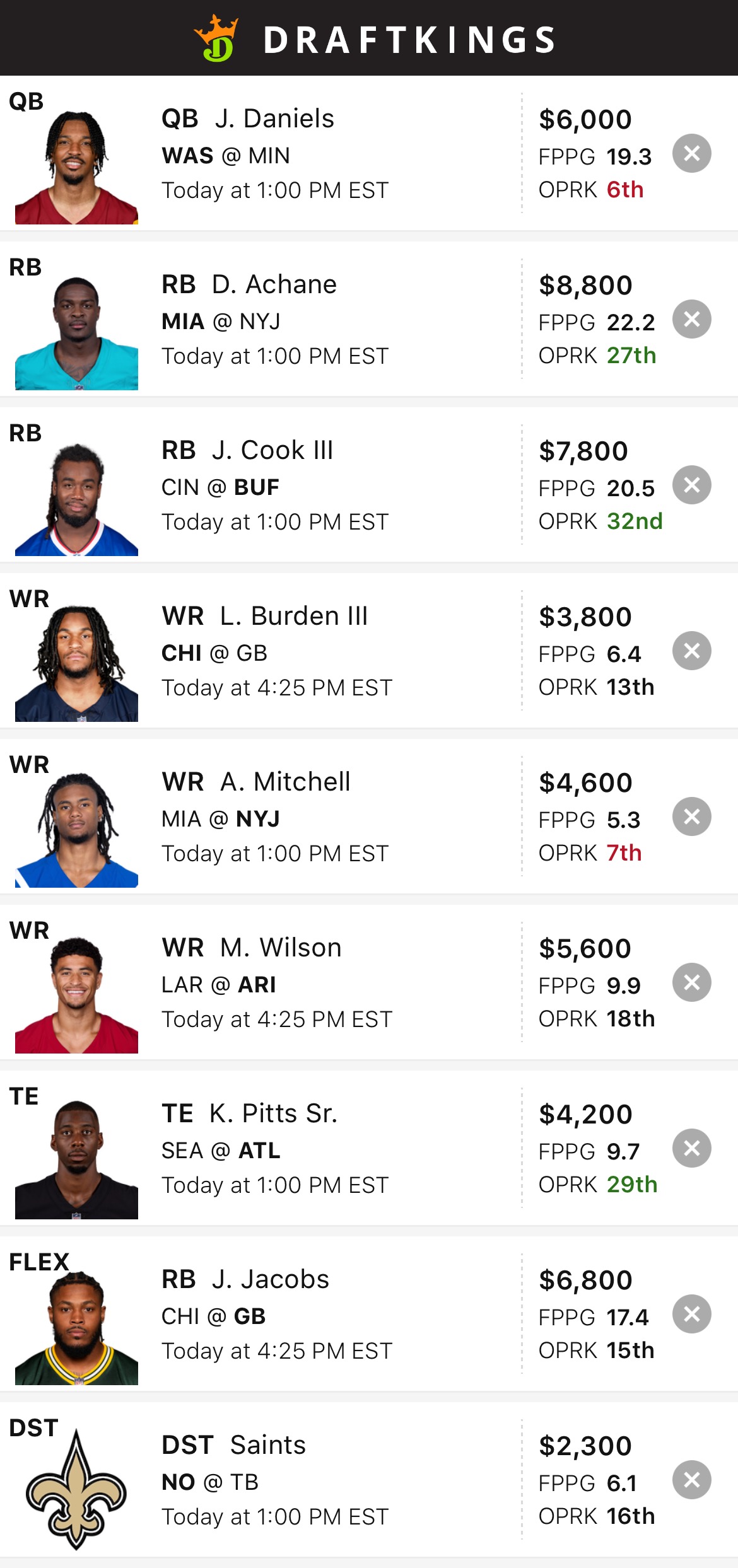Remove A. Mitchell from the lineup
Viewport: 738px width, 1568px height.
[691, 816]
